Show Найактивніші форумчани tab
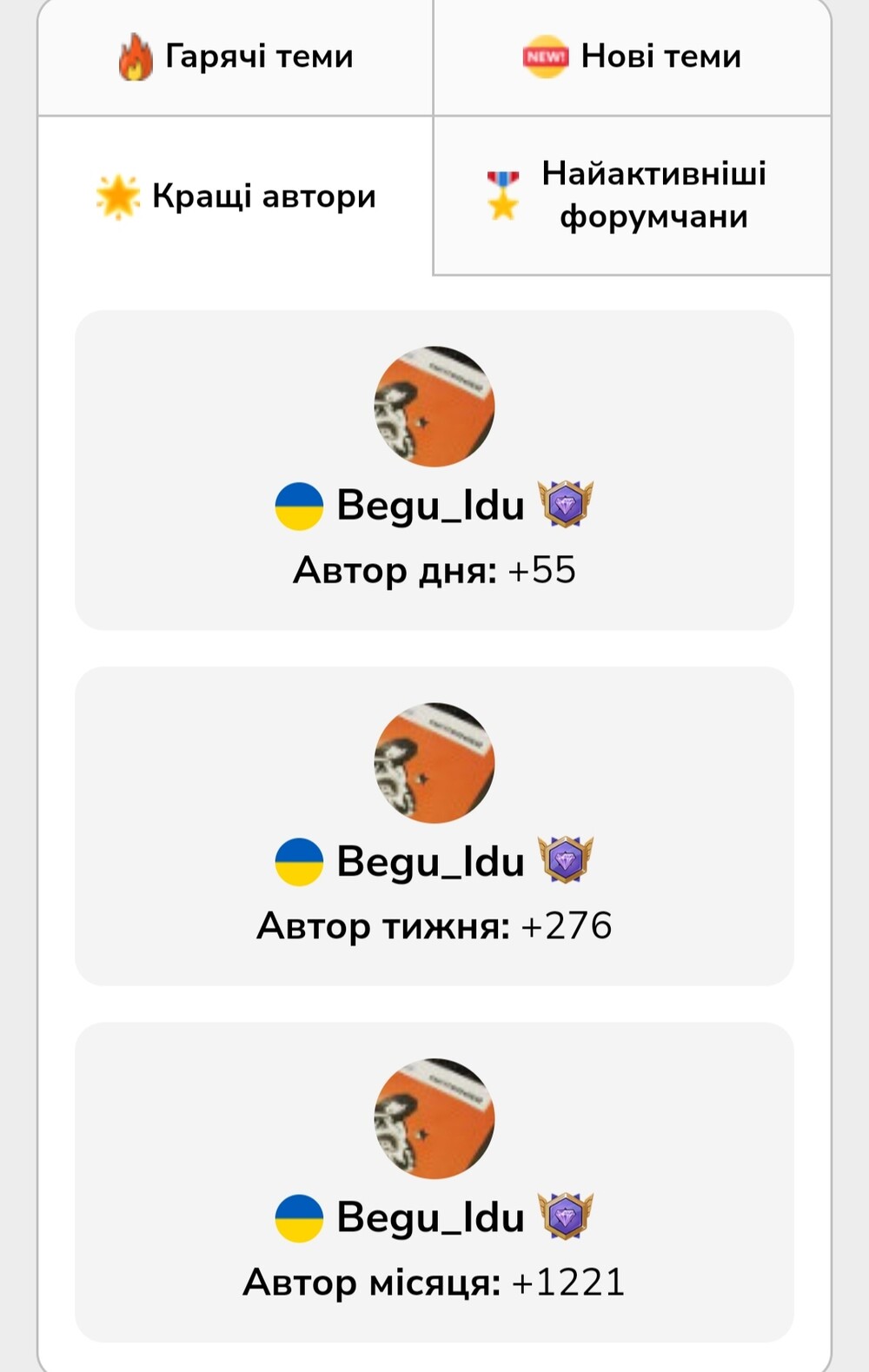 point(632,196)
